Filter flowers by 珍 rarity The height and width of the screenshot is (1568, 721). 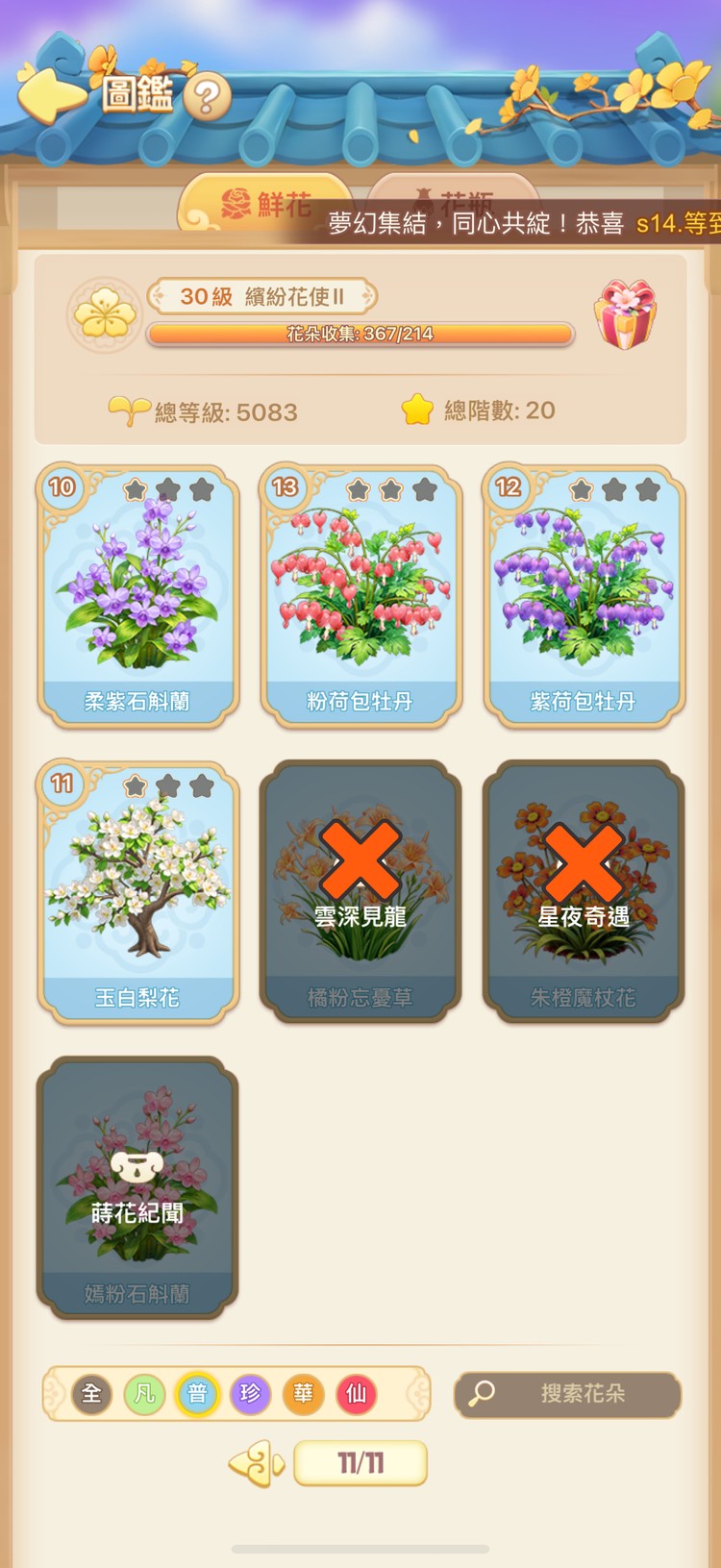pyautogui.click(x=251, y=1394)
